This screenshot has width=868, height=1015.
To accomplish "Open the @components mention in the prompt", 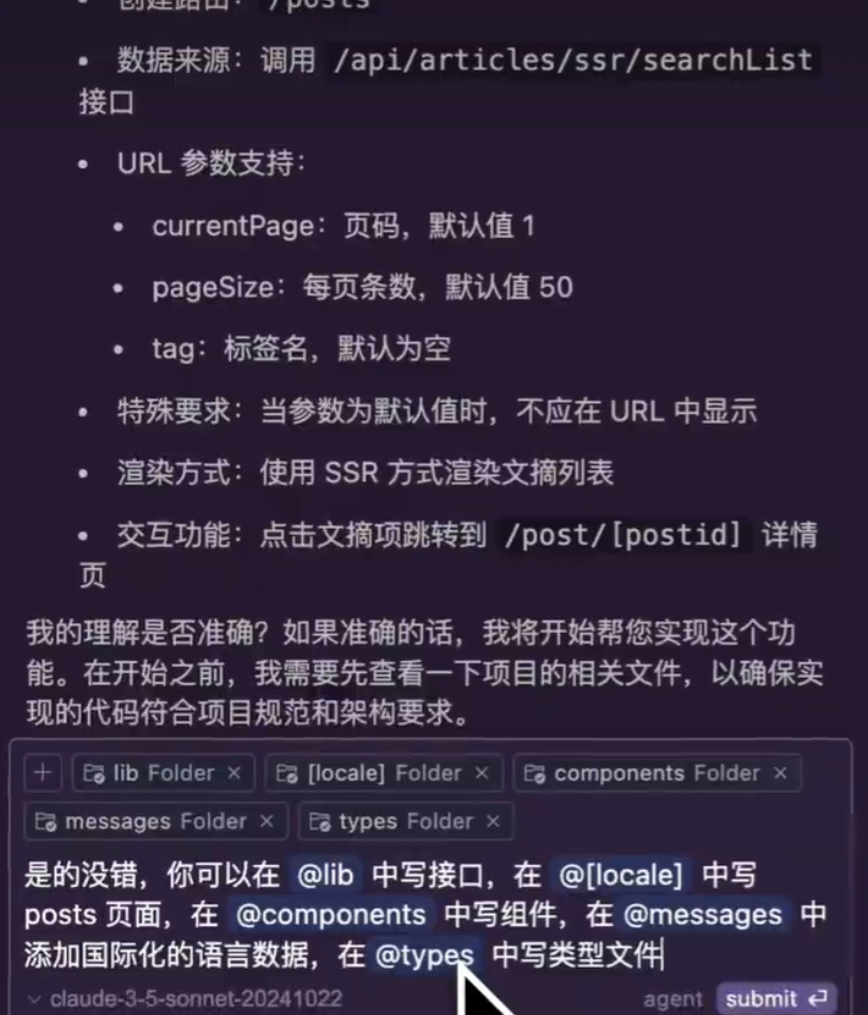I will [x=330, y=915].
